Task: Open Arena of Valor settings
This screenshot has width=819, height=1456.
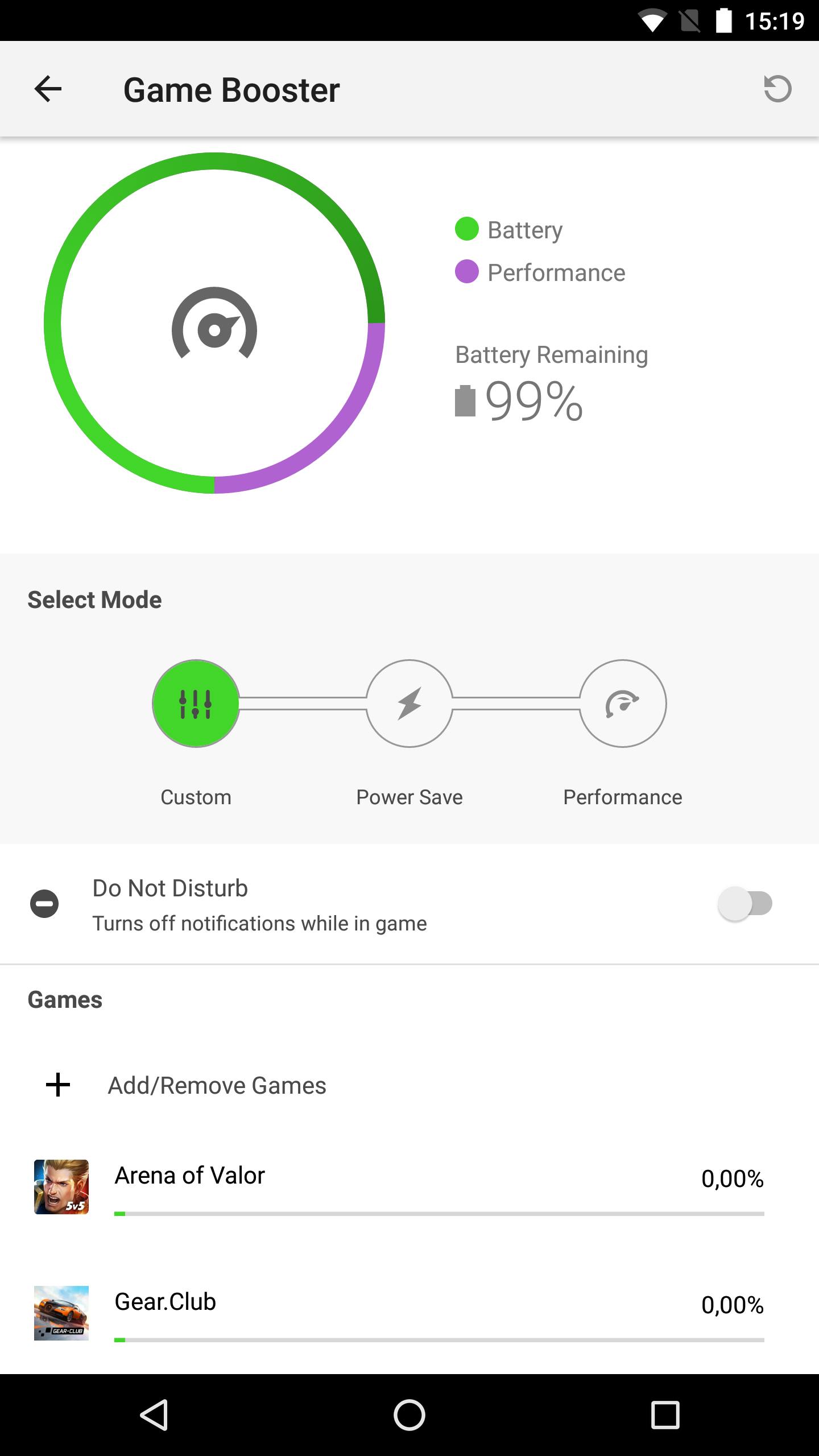Action: click(x=398, y=1187)
